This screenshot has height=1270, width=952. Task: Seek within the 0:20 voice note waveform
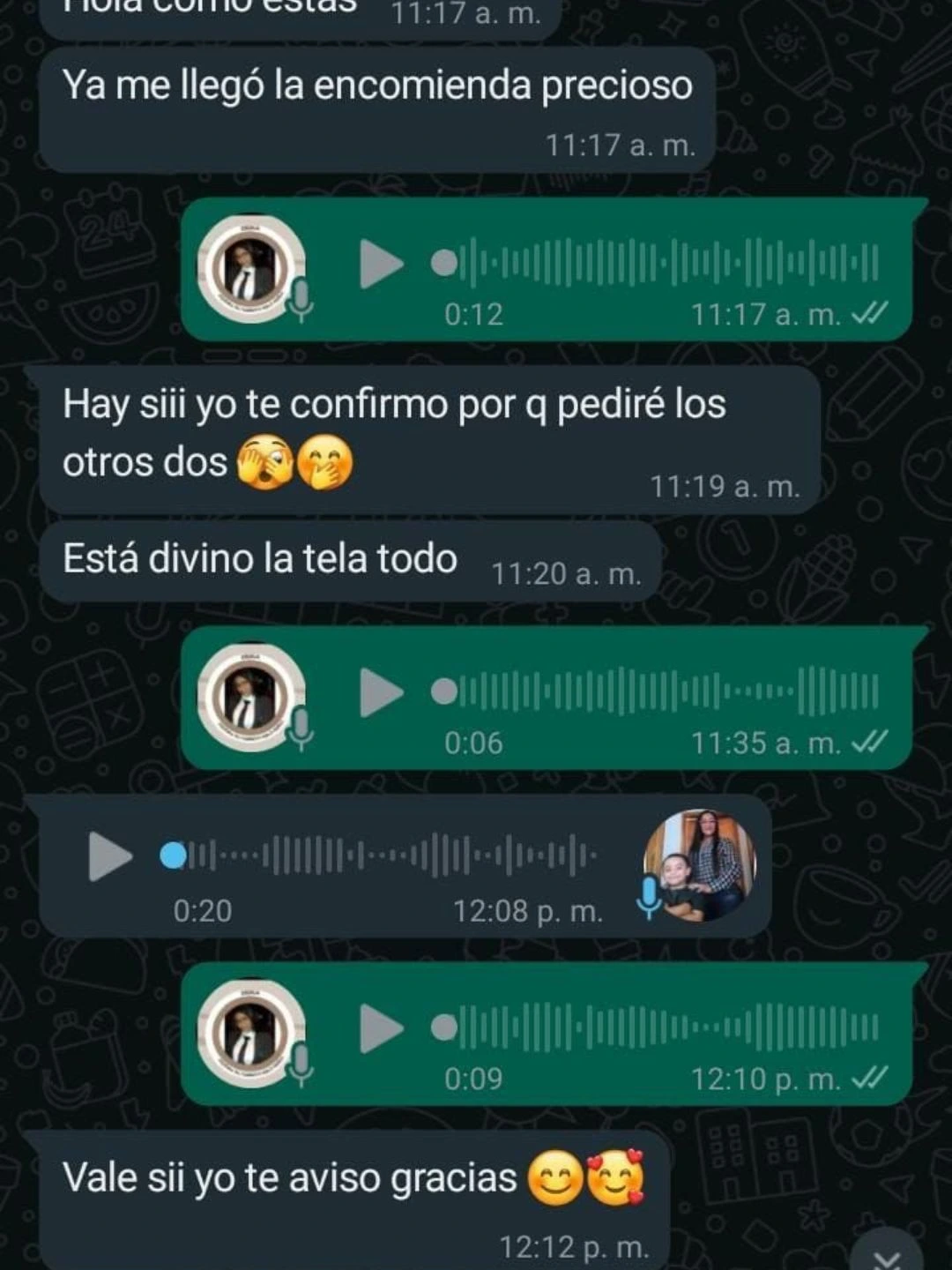click(x=388, y=855)
